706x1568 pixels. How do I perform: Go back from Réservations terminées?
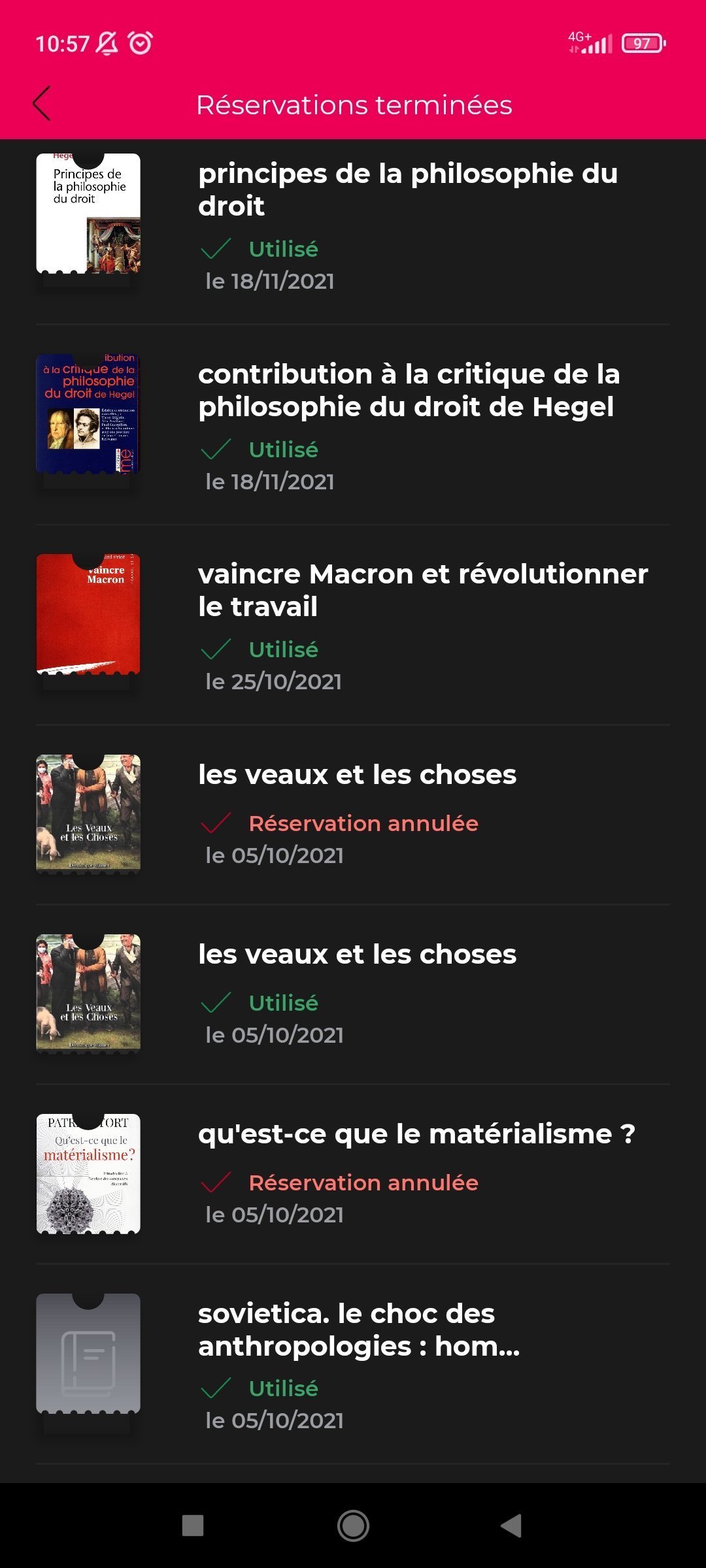tap(42, 104)
